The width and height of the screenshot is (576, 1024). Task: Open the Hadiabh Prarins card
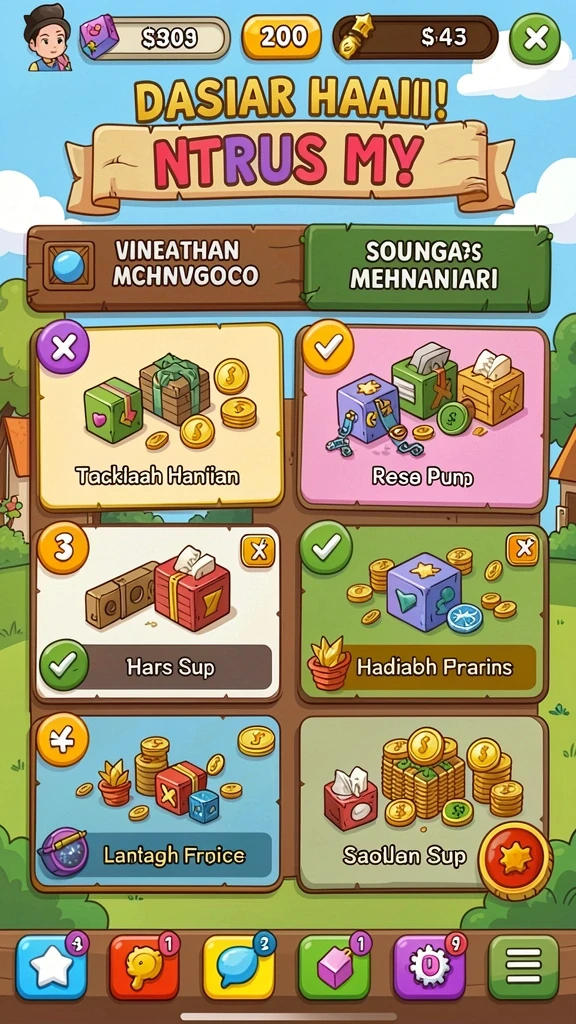pyautogui.click(x=422, y=613)
